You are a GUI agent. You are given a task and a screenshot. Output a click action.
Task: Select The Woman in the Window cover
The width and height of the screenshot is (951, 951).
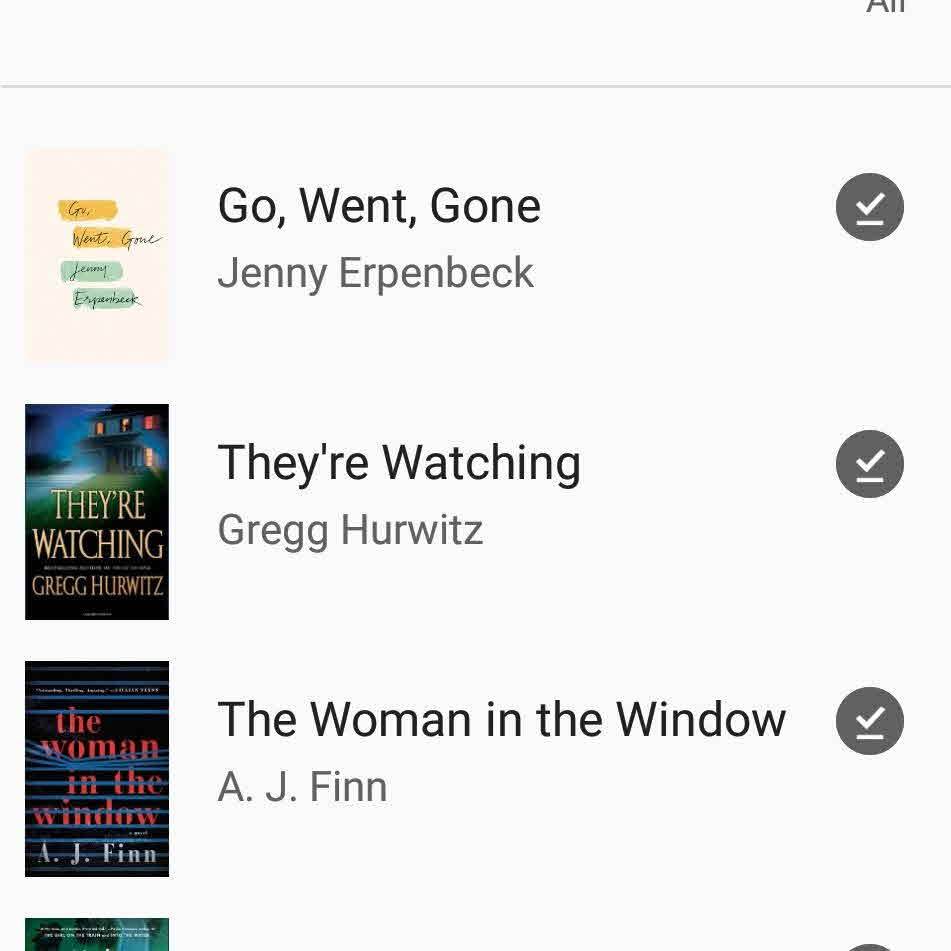coord(97,769)
